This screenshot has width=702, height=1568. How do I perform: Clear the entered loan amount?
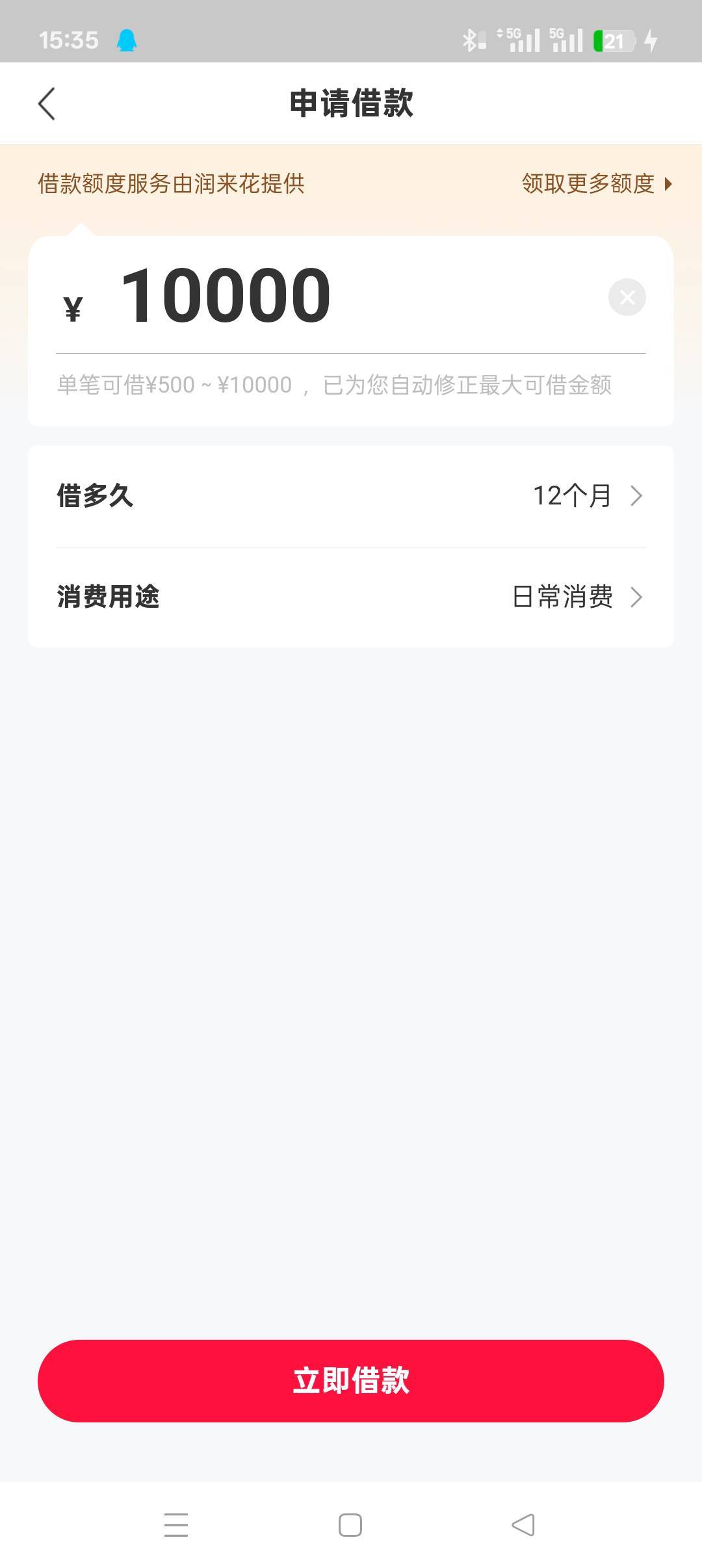pyautogui.click(x=627, y=297)
